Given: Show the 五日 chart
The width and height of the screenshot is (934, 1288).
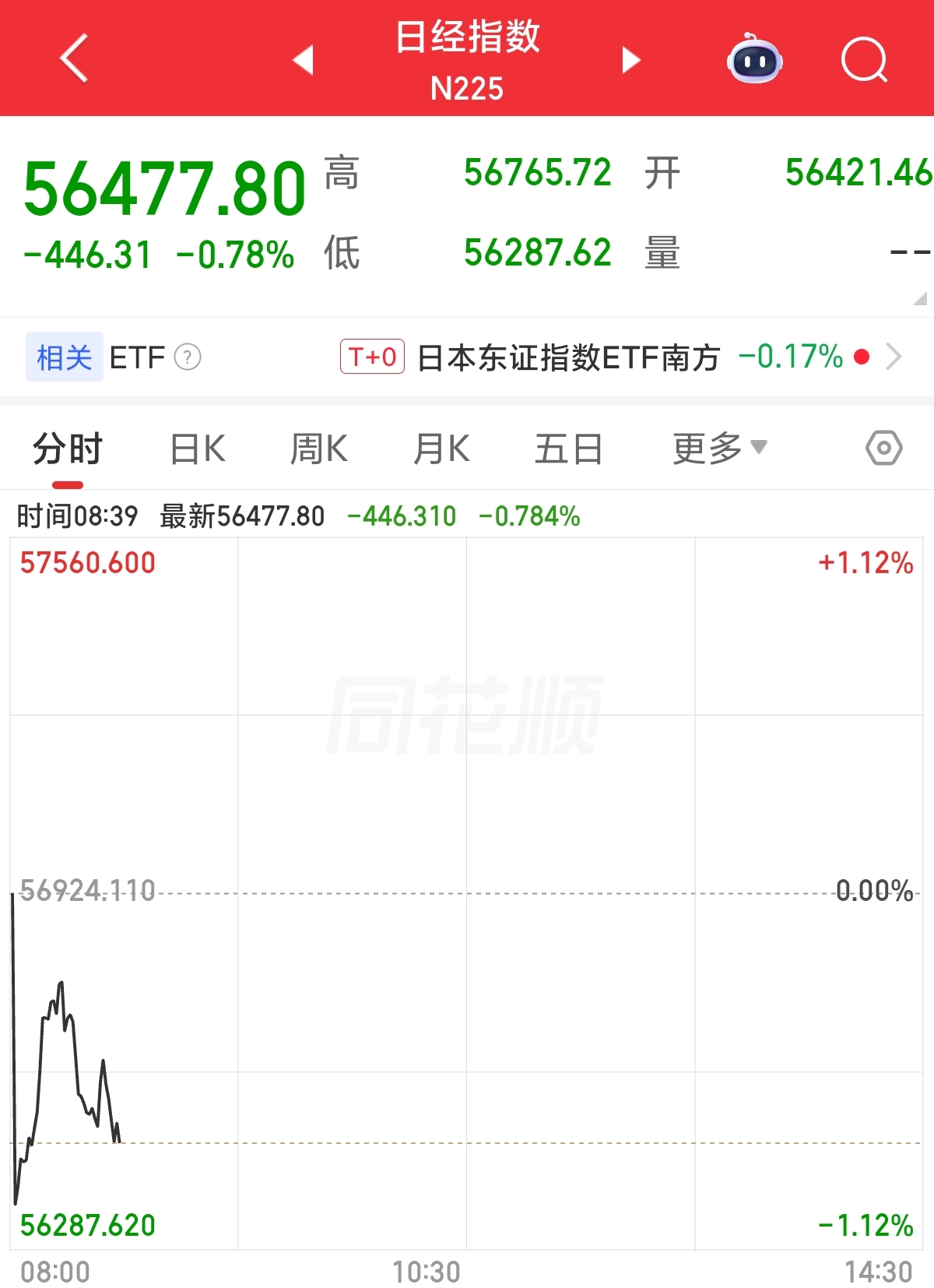Looking at the screenshot, I should click(568, 449).
